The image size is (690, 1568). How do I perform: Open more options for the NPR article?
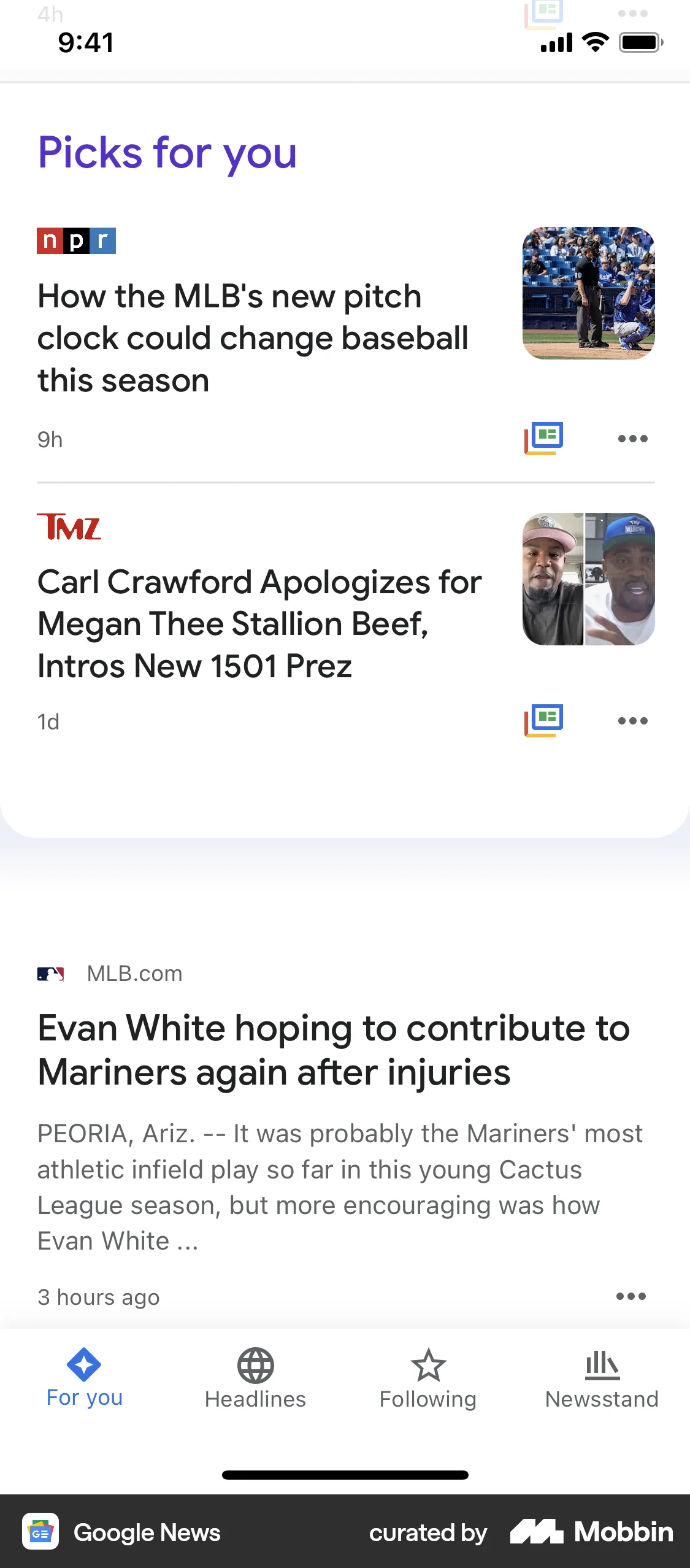[x=632, y=438]
